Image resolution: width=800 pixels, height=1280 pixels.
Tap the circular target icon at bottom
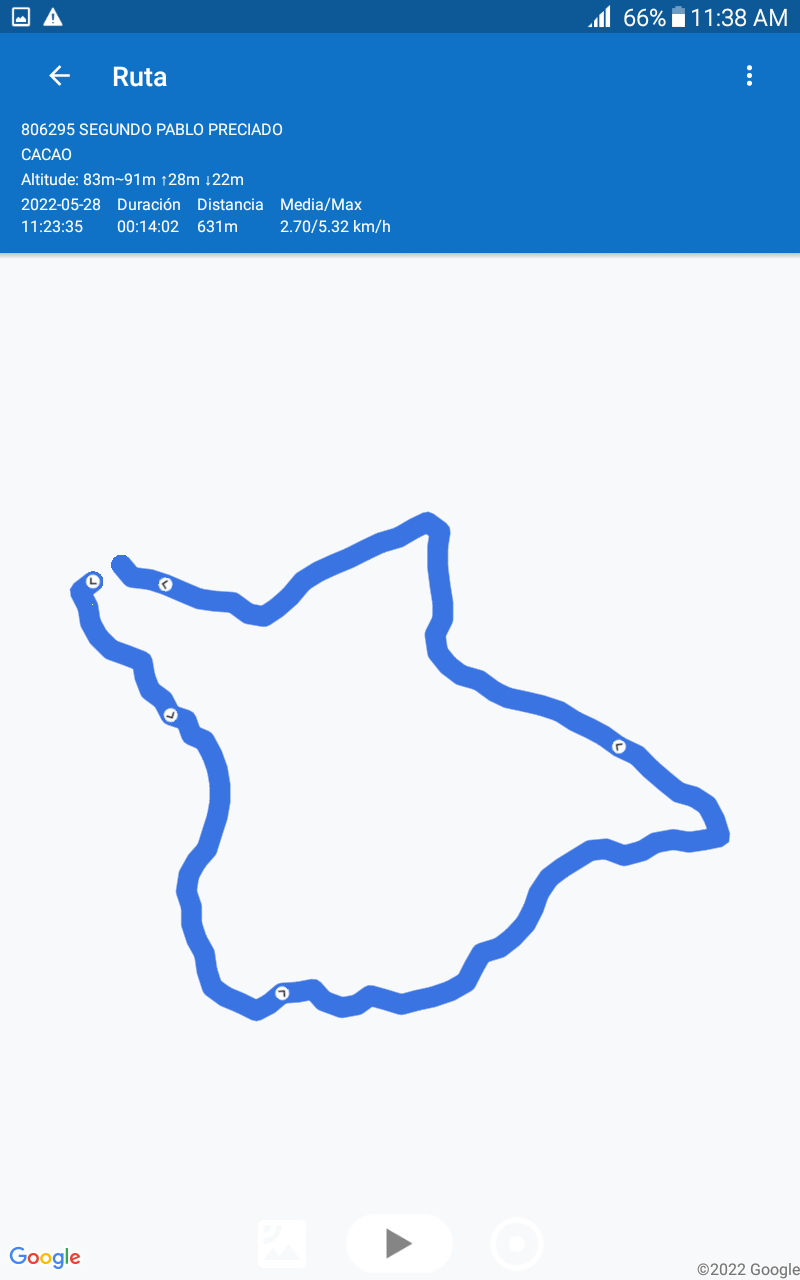point(517,1245)
